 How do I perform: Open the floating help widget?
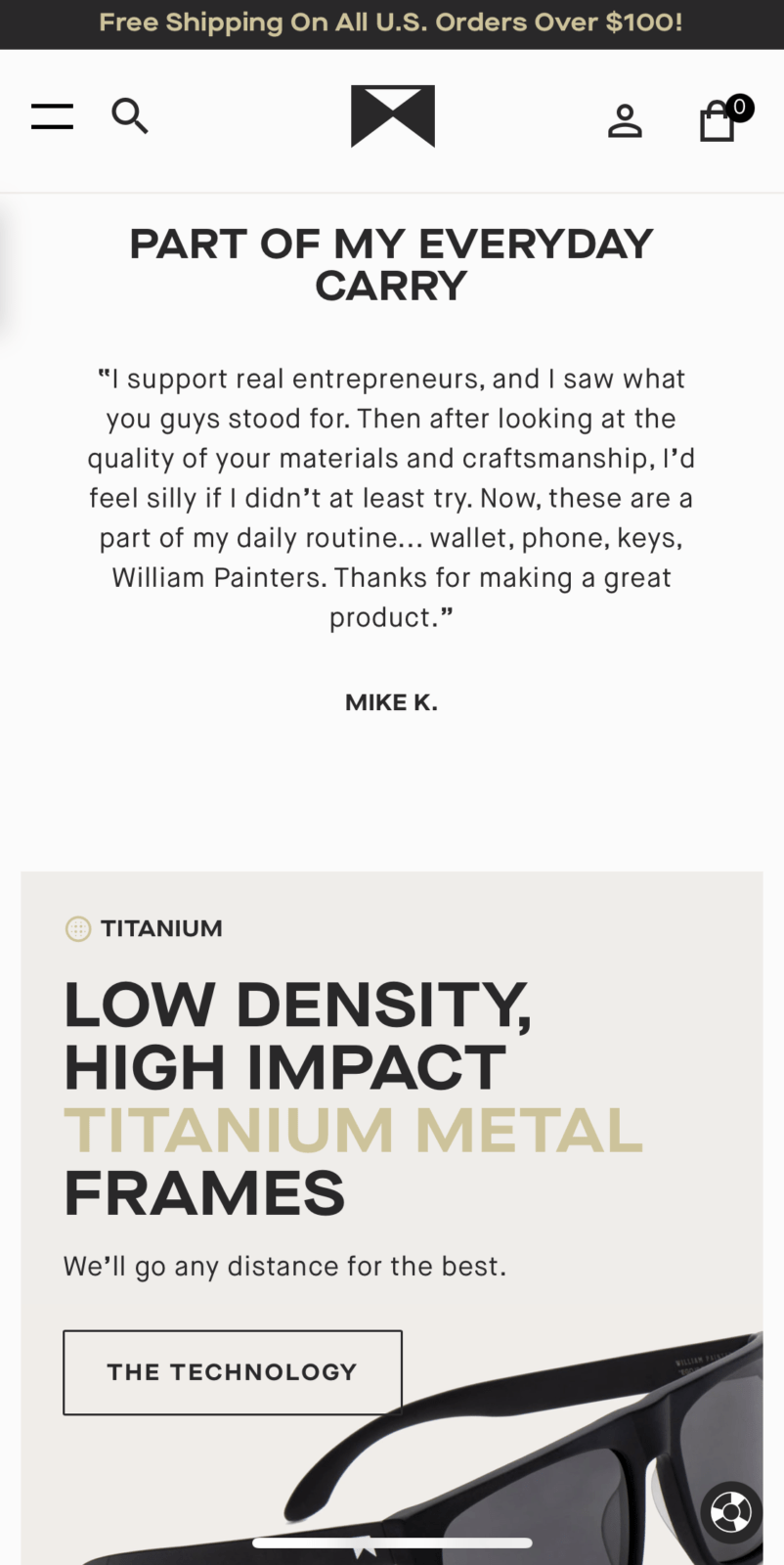730,1513
